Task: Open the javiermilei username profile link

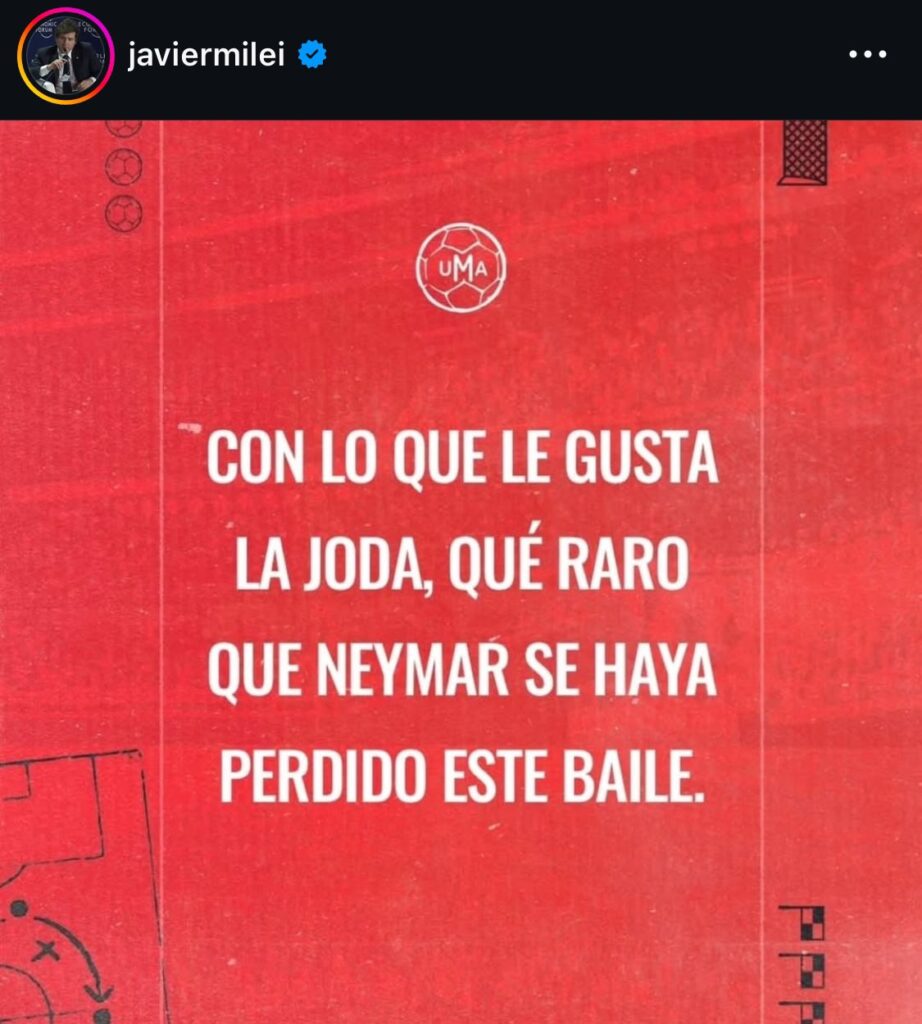Action: pyautogui.click(x=206, y=56)
